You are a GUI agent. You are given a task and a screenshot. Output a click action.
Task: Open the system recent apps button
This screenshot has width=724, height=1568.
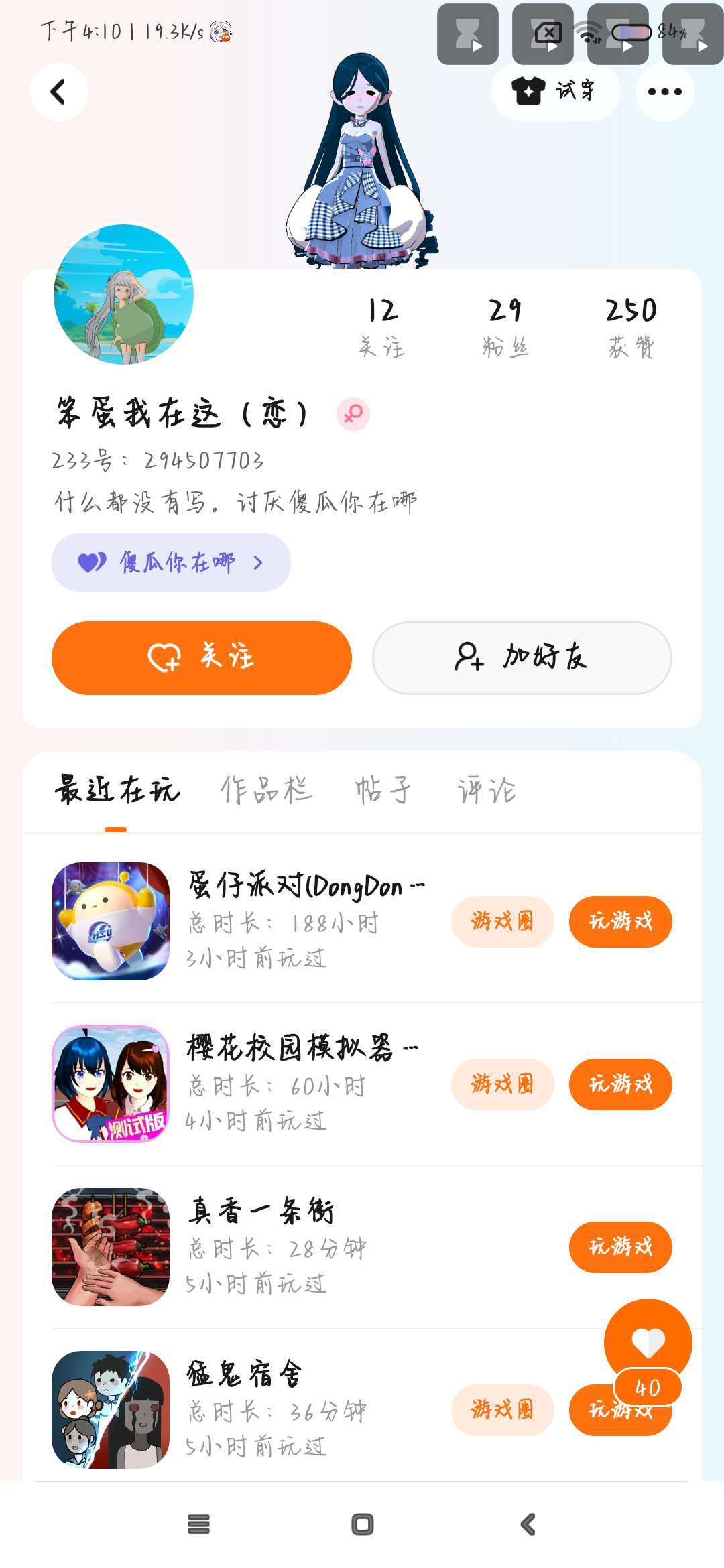[198, 1524]
